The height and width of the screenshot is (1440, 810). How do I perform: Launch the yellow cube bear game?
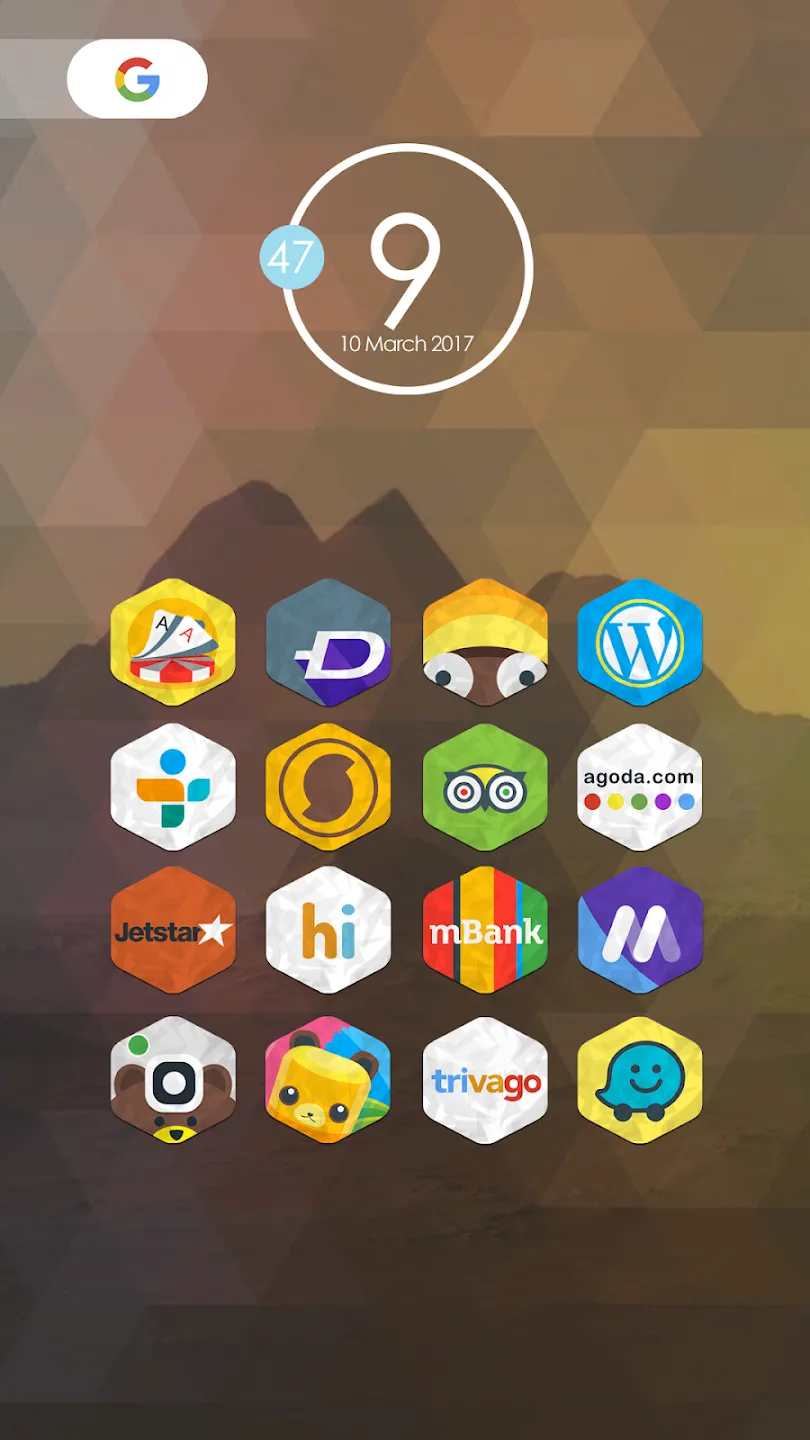328,1080
